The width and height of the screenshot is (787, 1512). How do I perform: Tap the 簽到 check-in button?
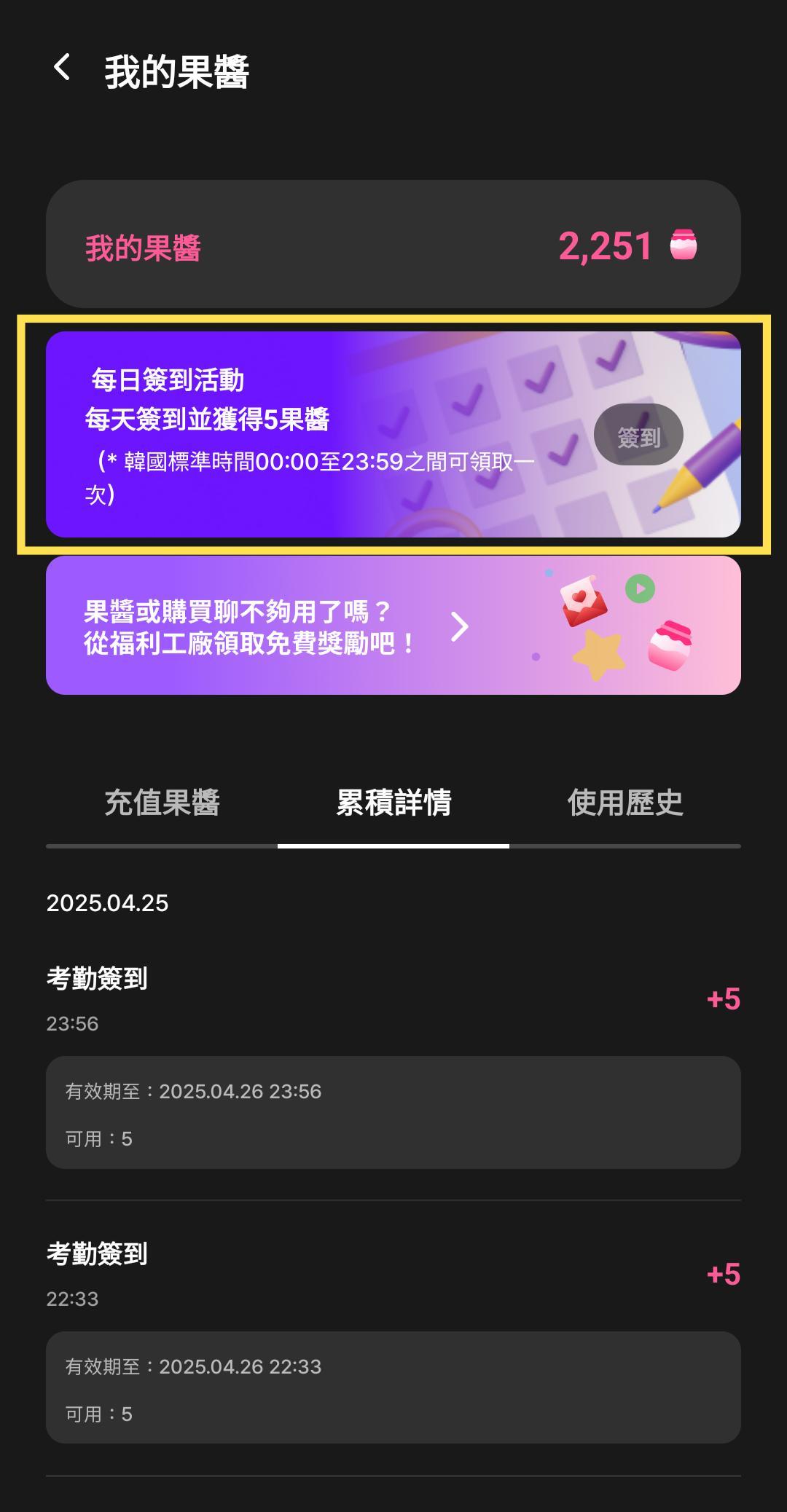(x=638, y=435)
